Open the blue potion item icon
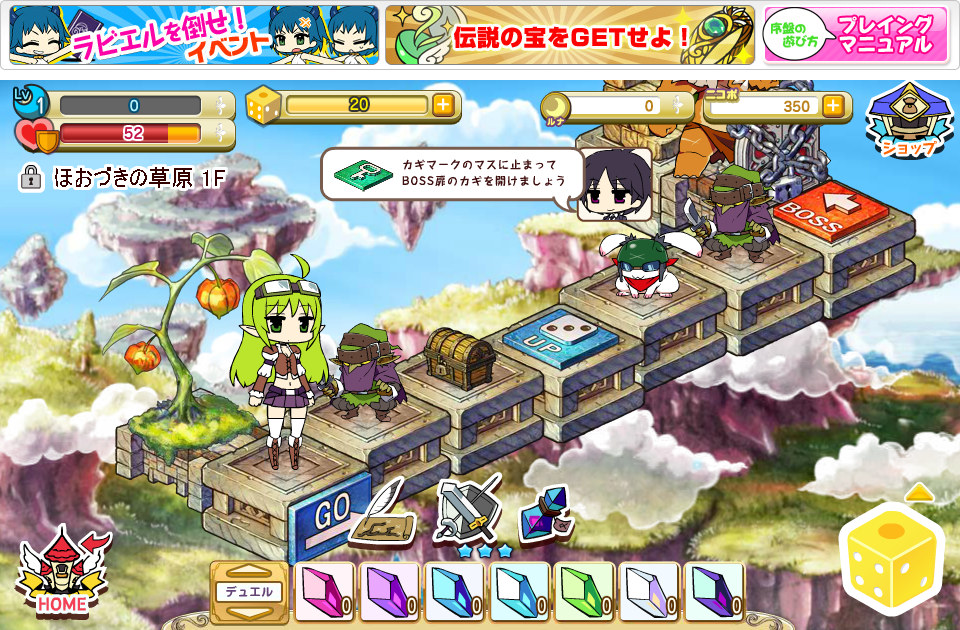The height and width of the screenshot is (630, 960). 545,512
